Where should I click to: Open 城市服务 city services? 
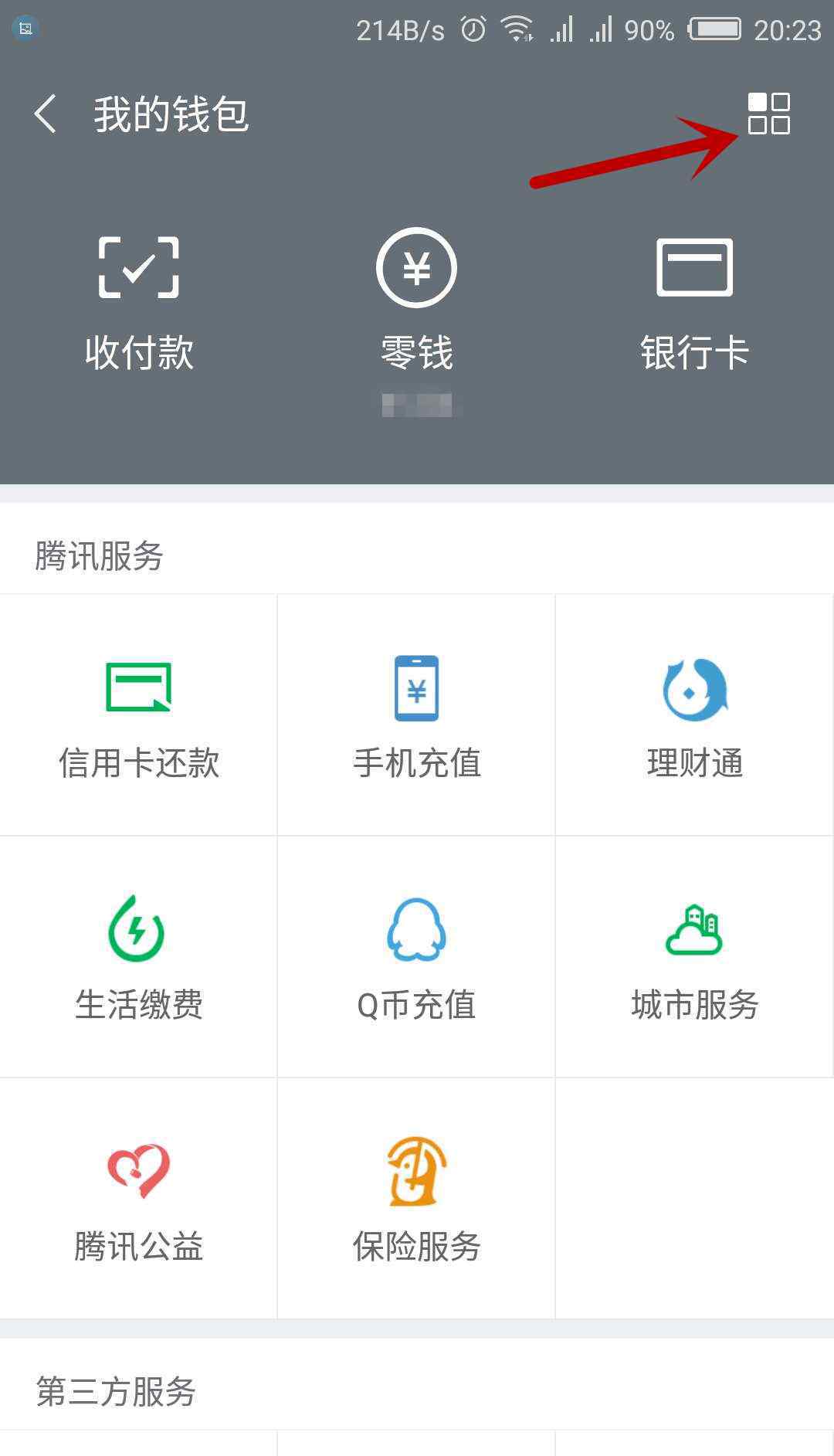(x=694, y=957)
